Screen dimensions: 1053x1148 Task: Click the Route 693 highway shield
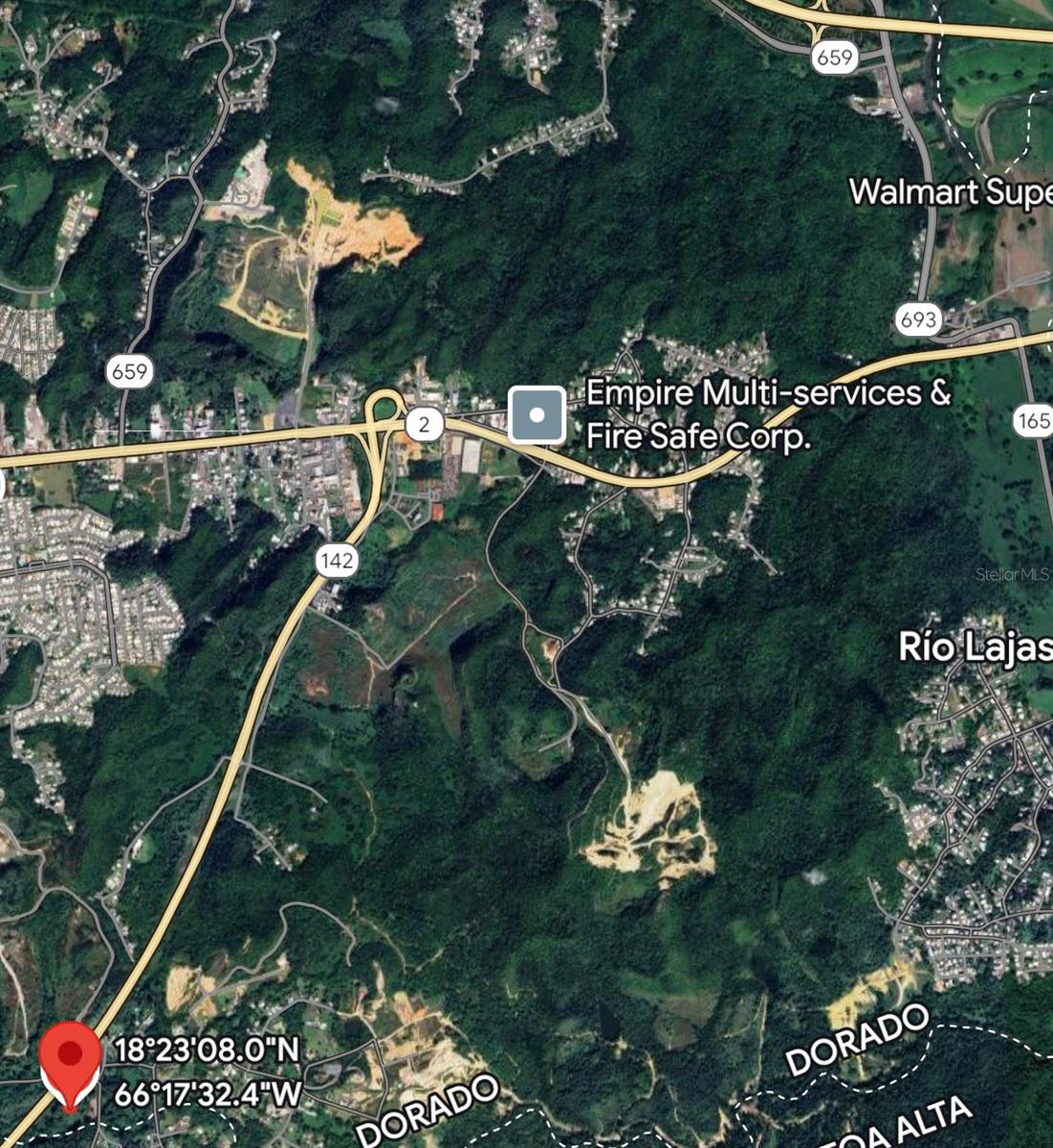point(920,320)
